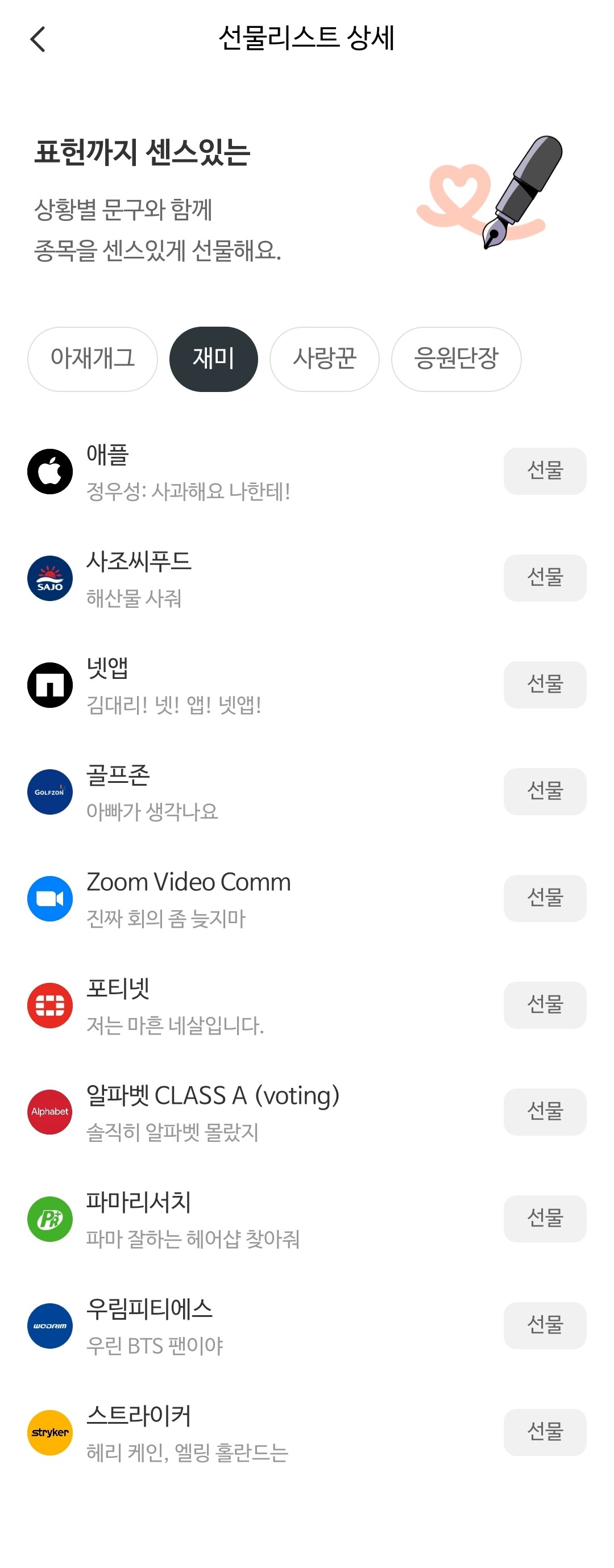
Task: Tap 선물 beside 파마리서치
Action: 545,1218
